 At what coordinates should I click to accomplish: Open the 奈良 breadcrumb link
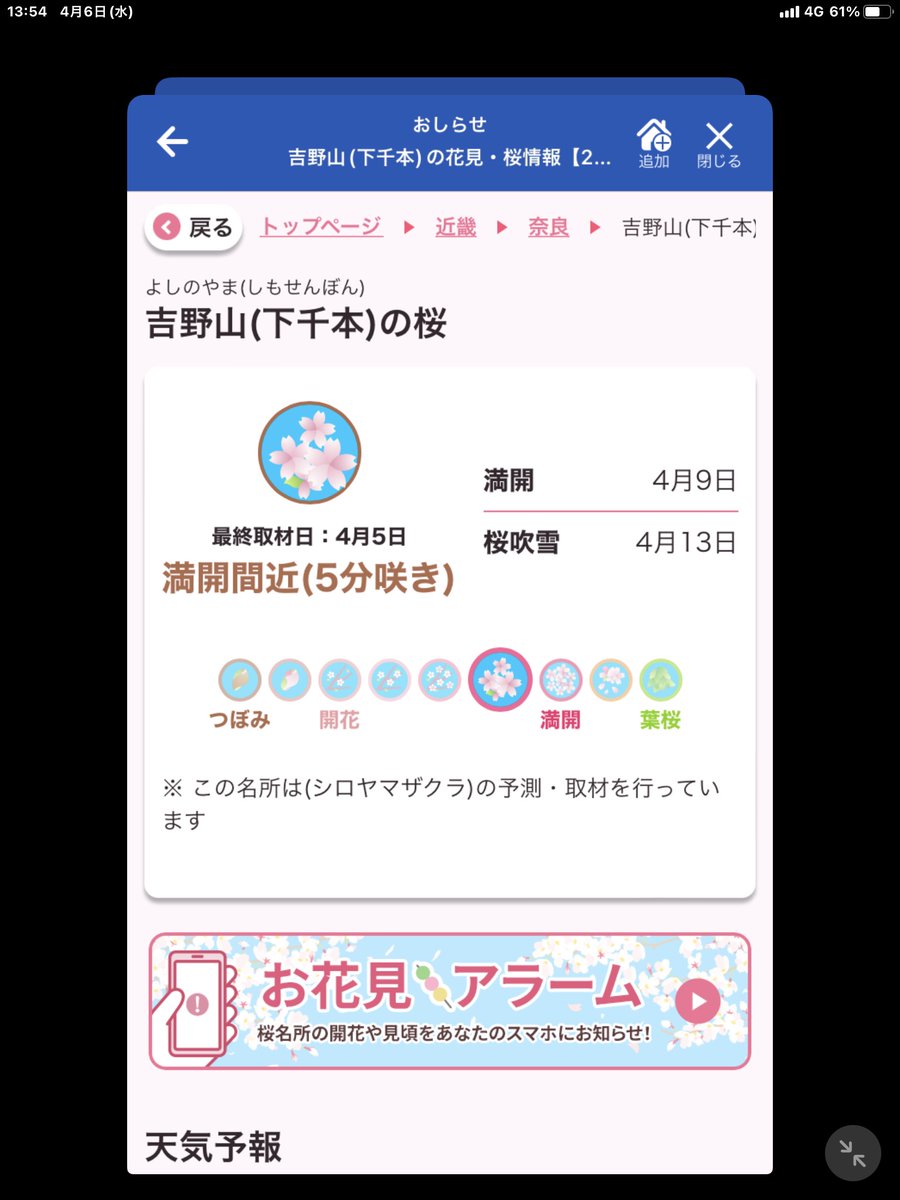tap(548, 227)
